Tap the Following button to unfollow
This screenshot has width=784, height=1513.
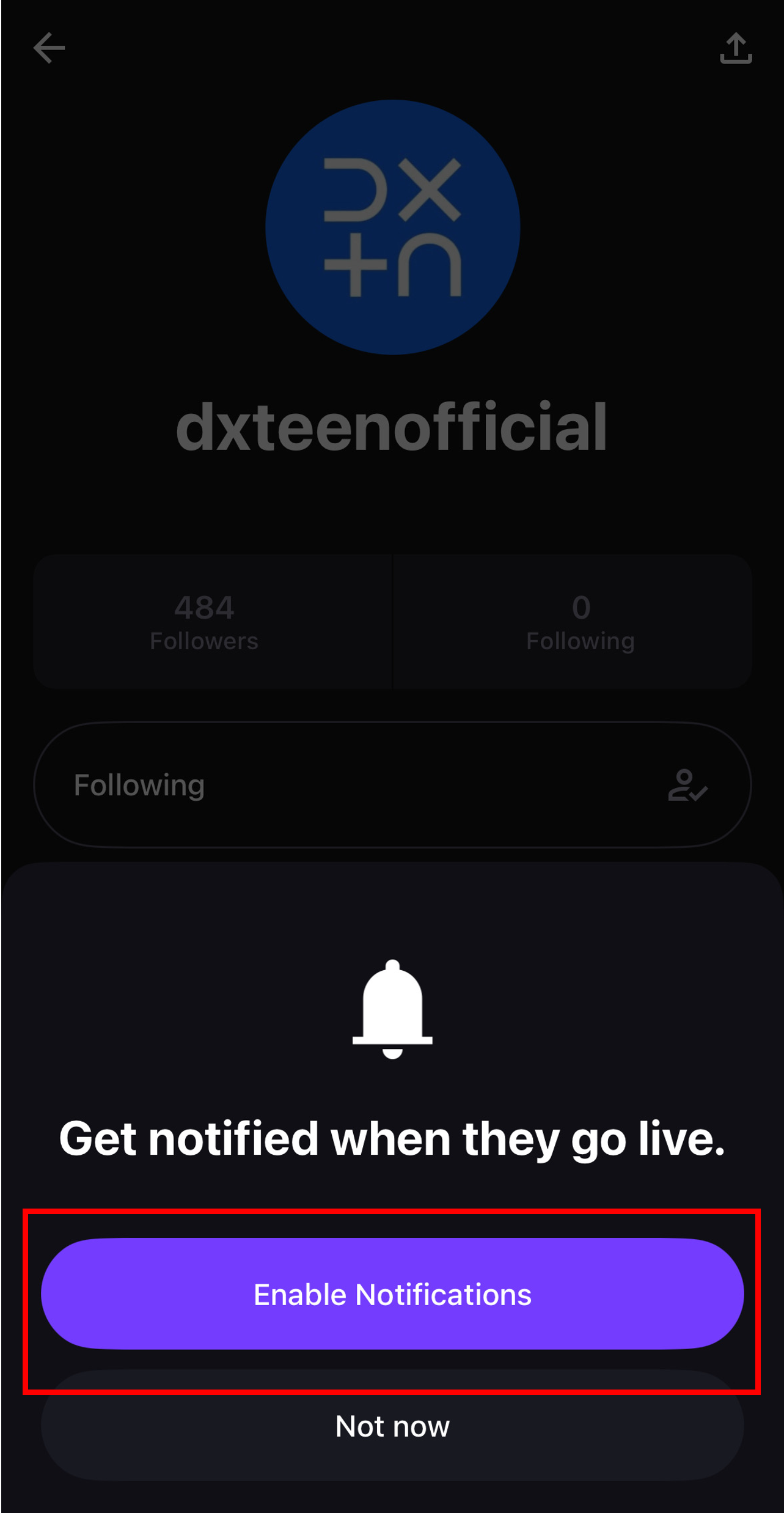(392, 785)
